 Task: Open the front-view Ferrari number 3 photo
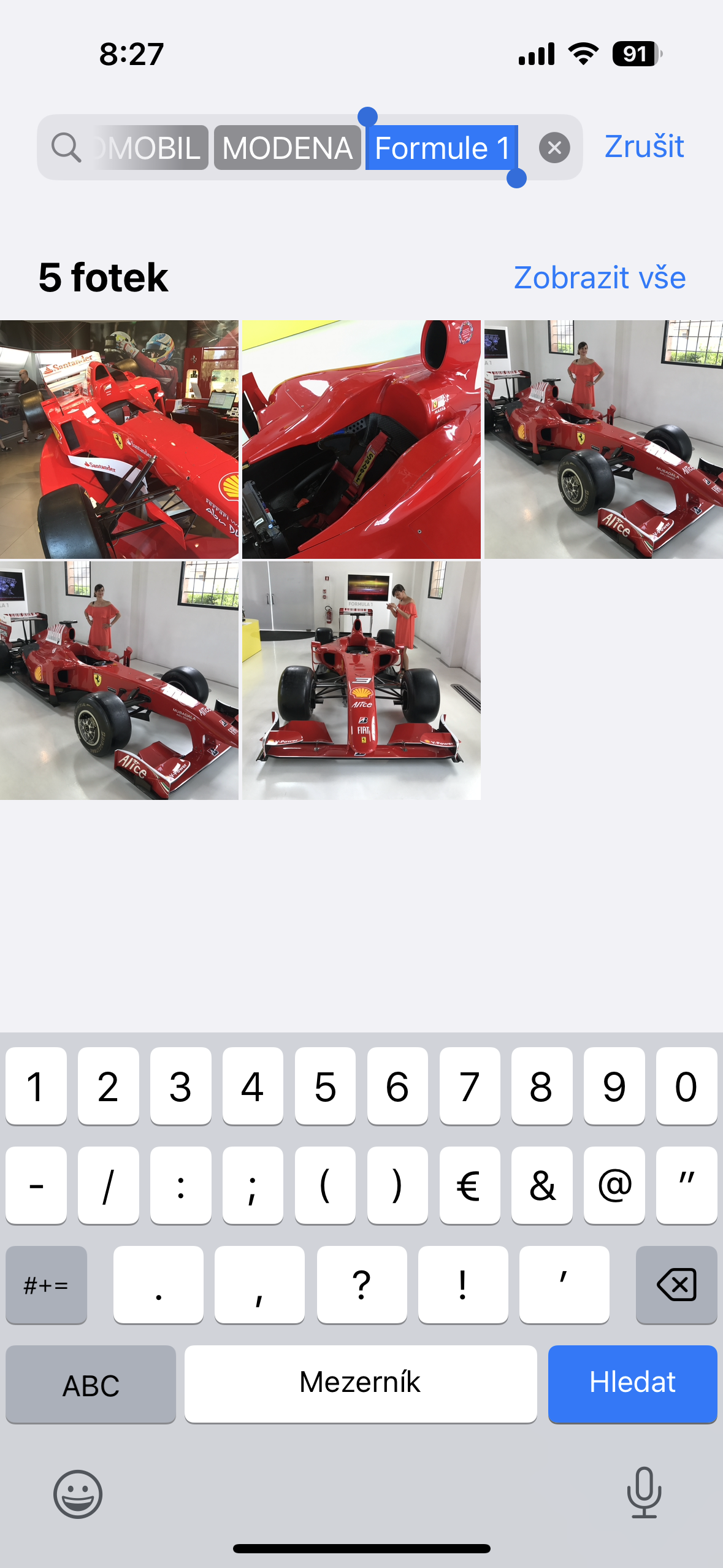click(x=361, y=680)
